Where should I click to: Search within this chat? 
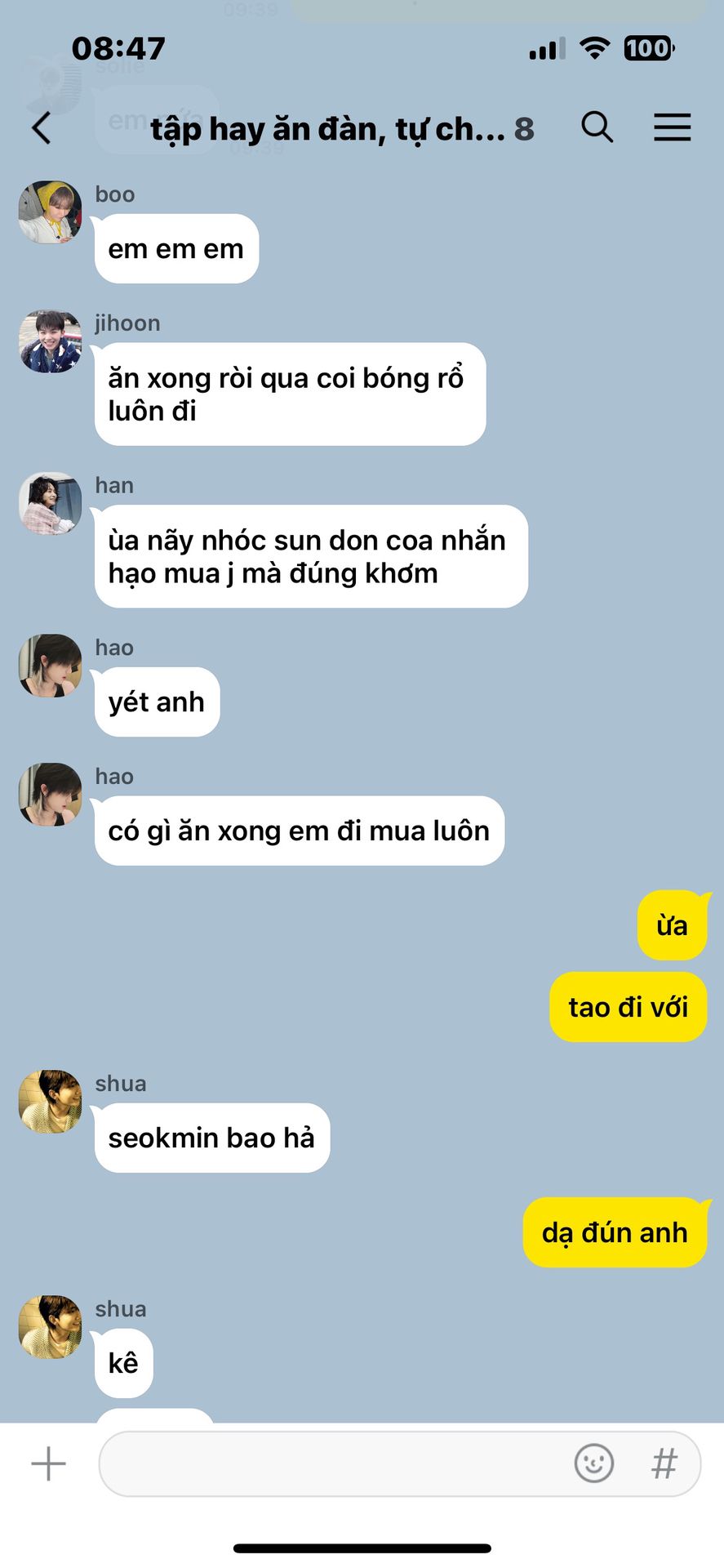597,127
